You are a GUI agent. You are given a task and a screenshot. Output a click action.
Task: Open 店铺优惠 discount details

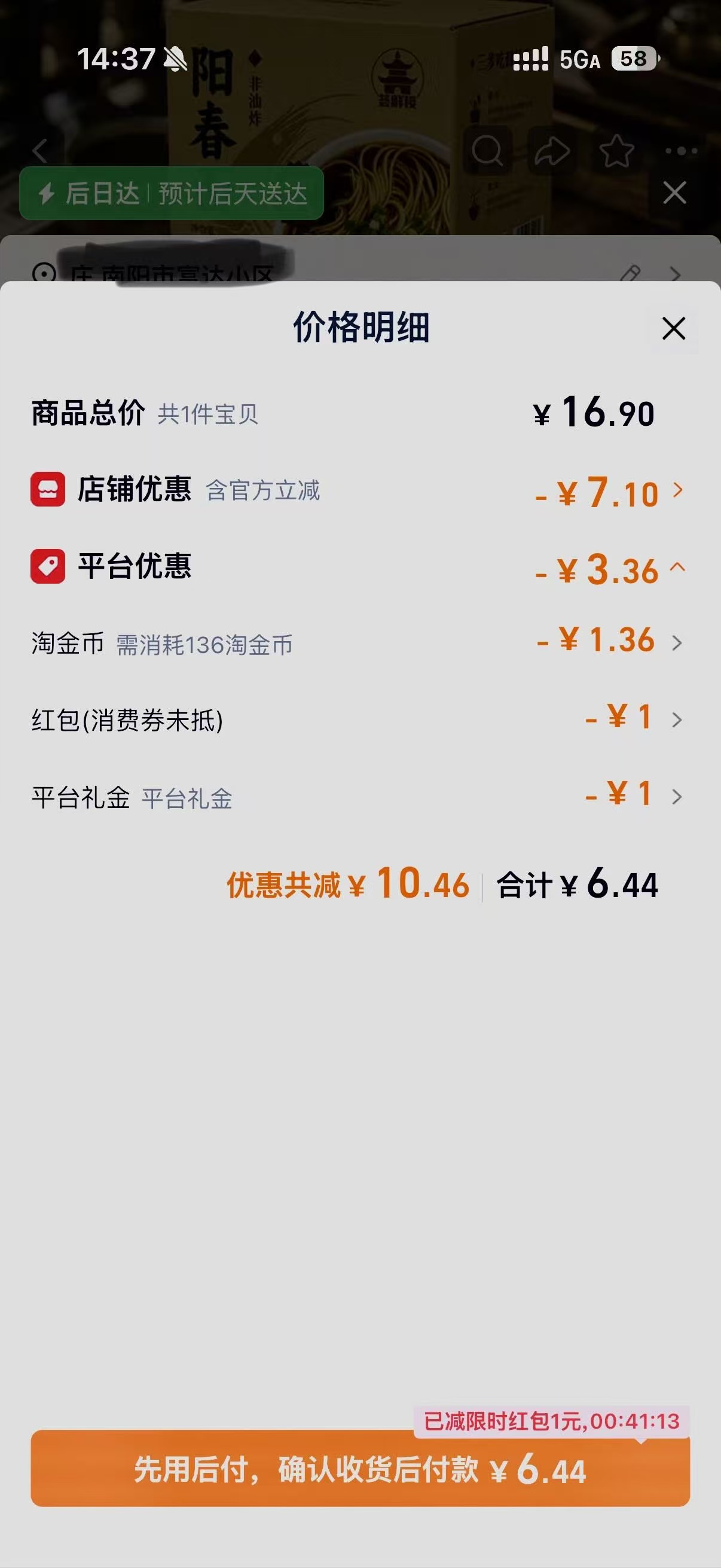click(x=359, y=490)
